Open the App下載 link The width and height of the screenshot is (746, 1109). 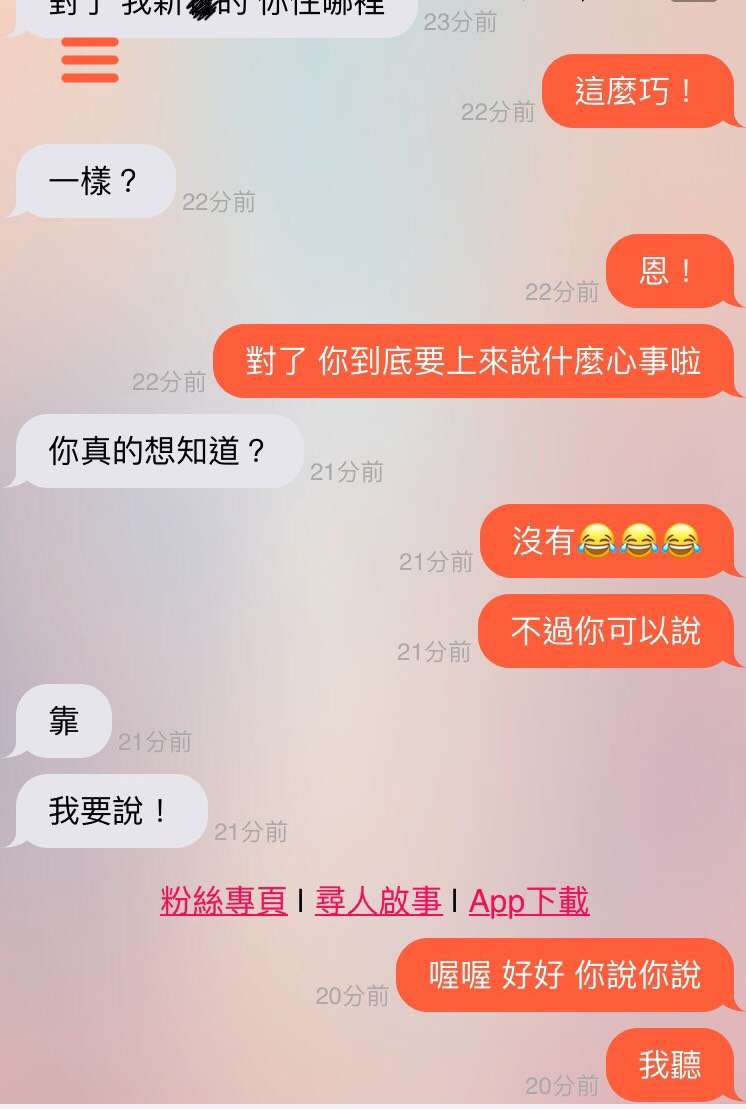(529, 901)
